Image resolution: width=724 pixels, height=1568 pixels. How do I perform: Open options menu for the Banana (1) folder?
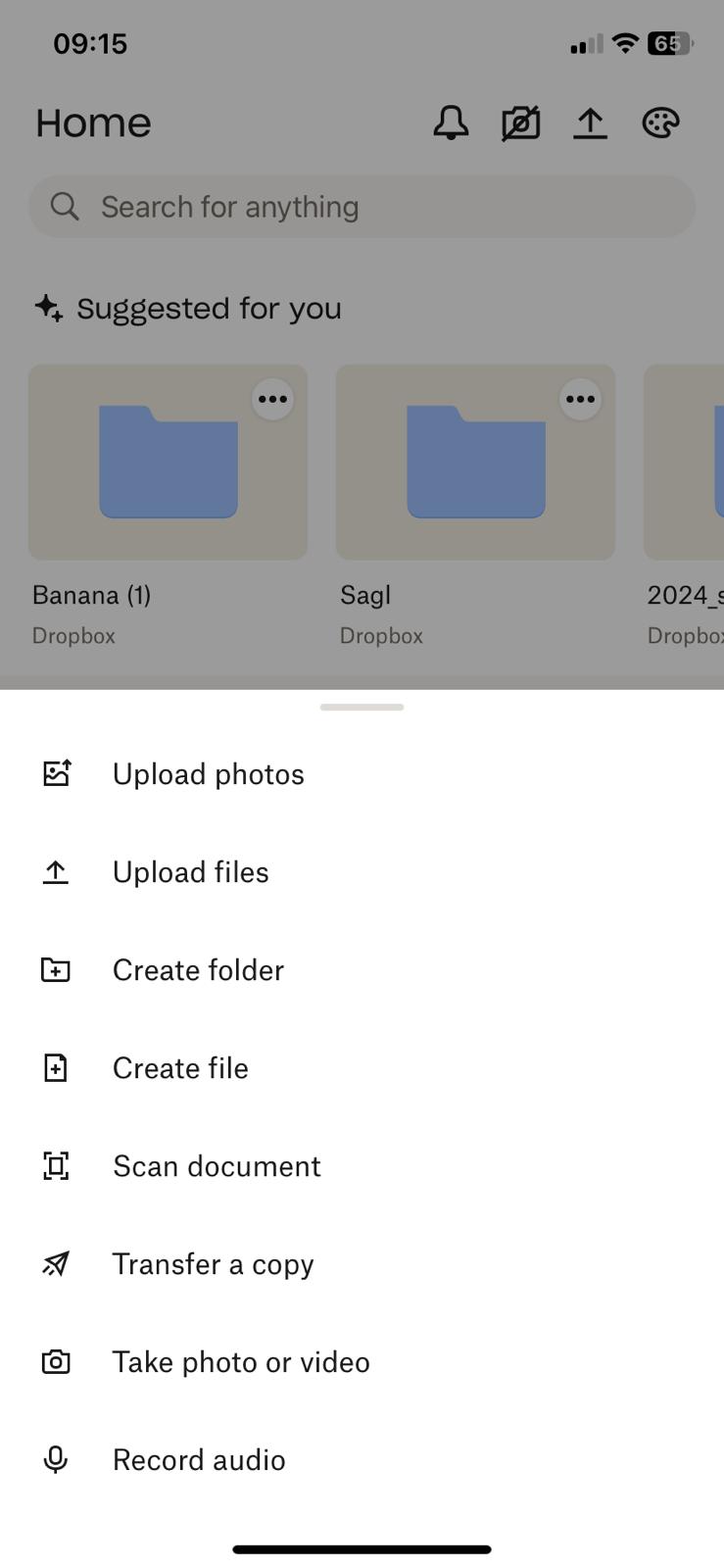coord(272,399)
